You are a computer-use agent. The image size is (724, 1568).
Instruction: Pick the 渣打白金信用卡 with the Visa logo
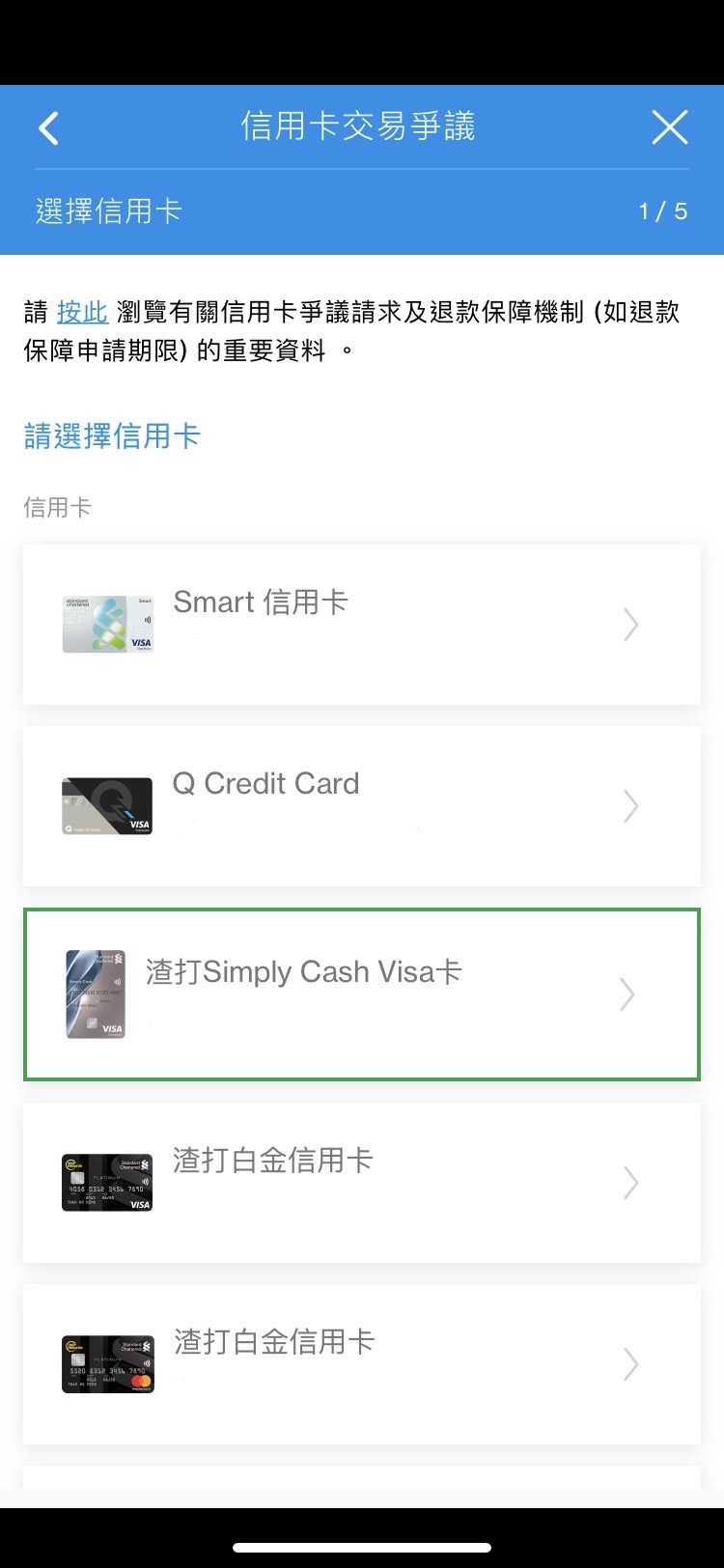pos(362,1183)
